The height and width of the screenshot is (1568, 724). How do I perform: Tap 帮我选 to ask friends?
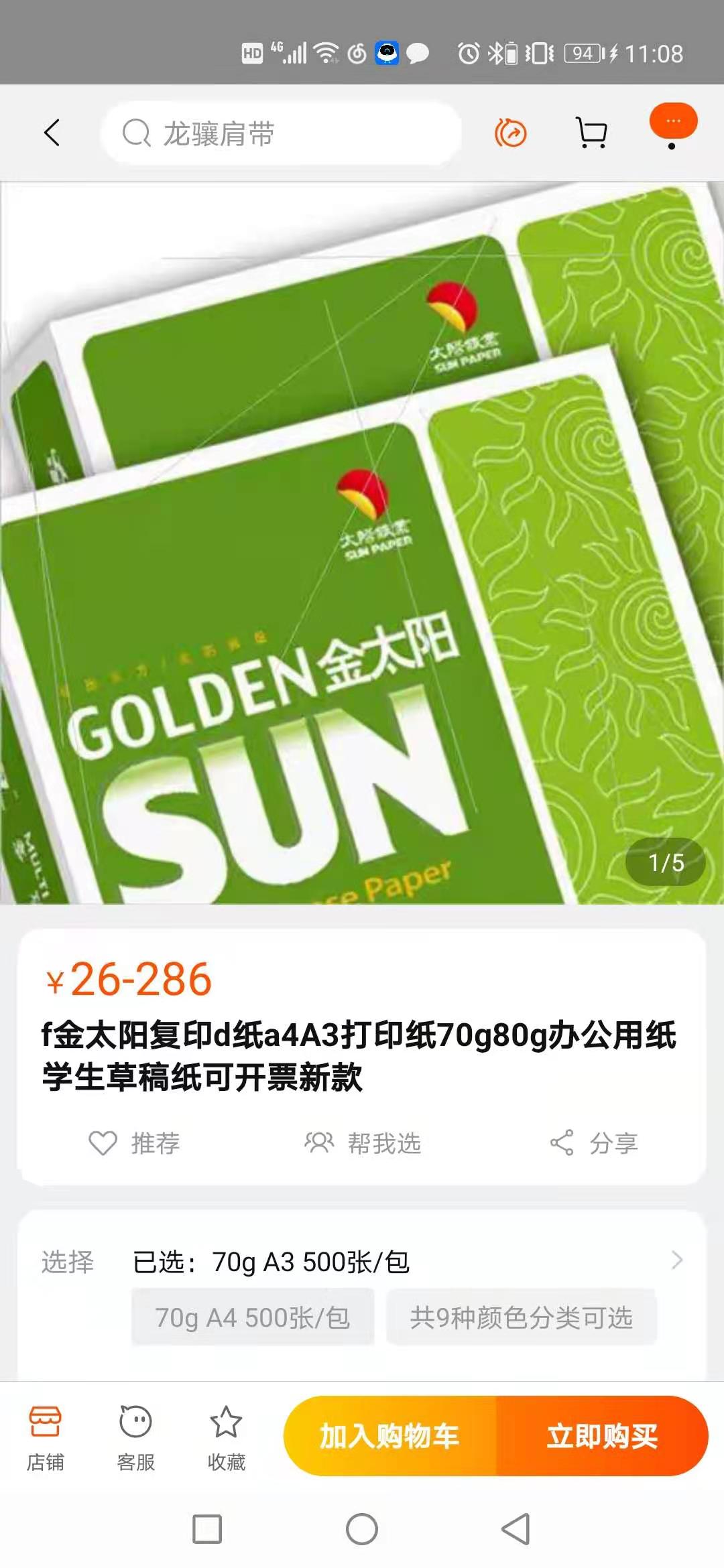363,1143
